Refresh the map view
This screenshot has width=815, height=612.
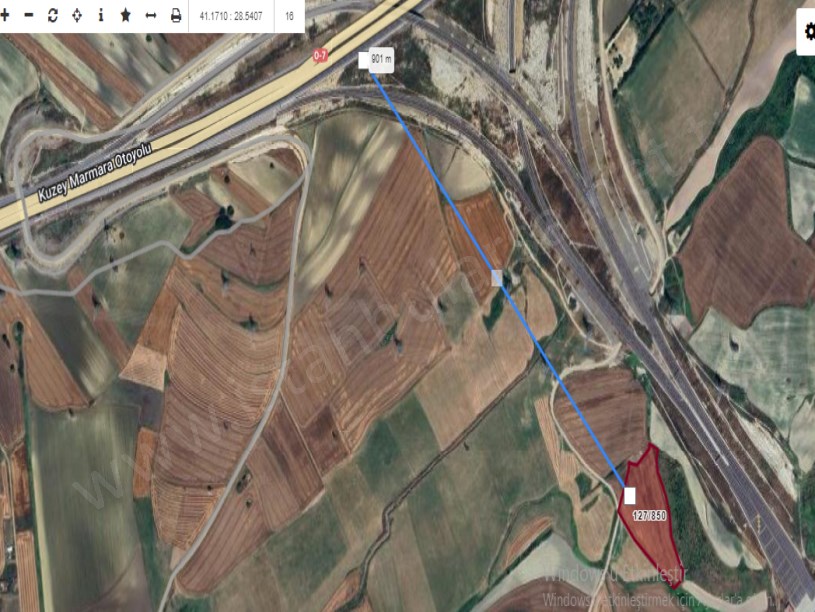52,16
